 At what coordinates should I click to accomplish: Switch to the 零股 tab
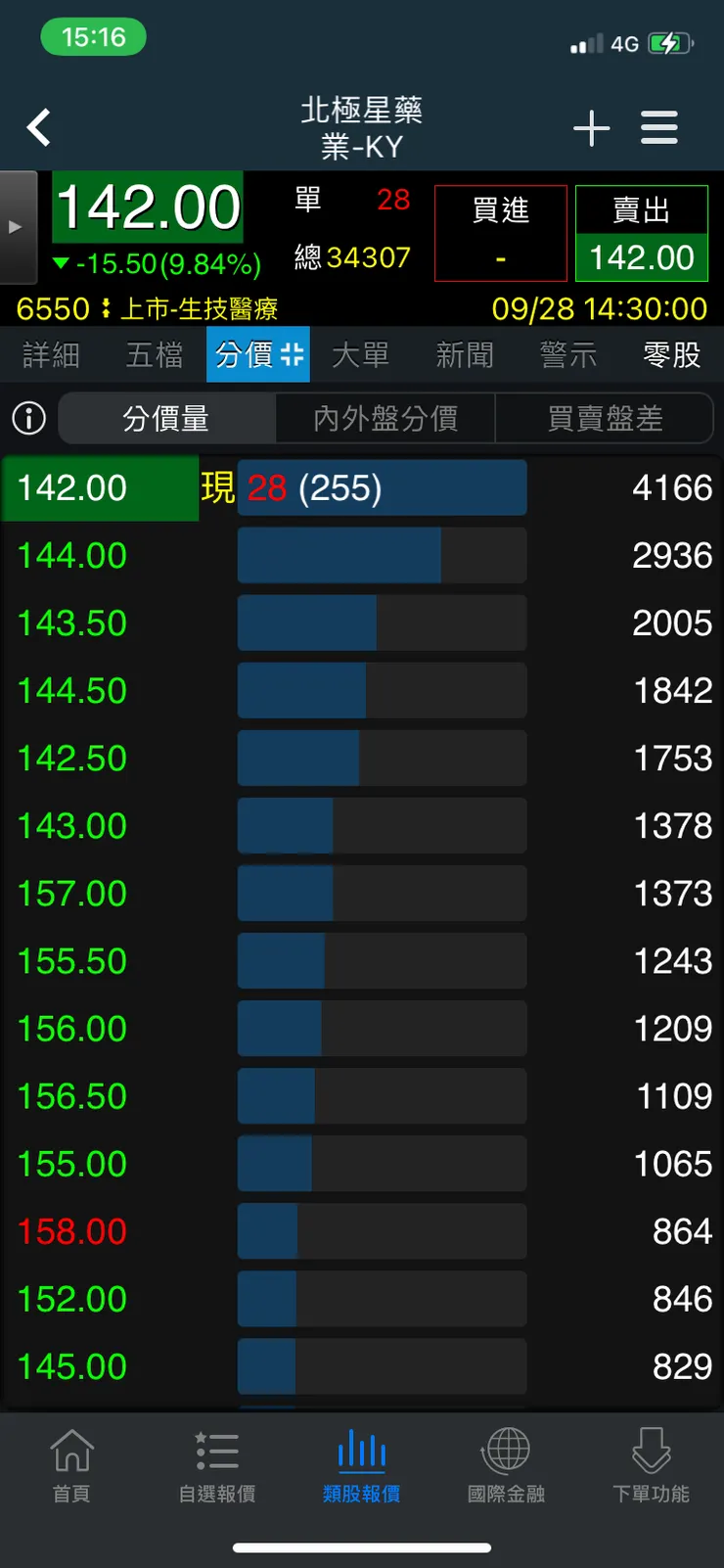click(x=672, y=355)
